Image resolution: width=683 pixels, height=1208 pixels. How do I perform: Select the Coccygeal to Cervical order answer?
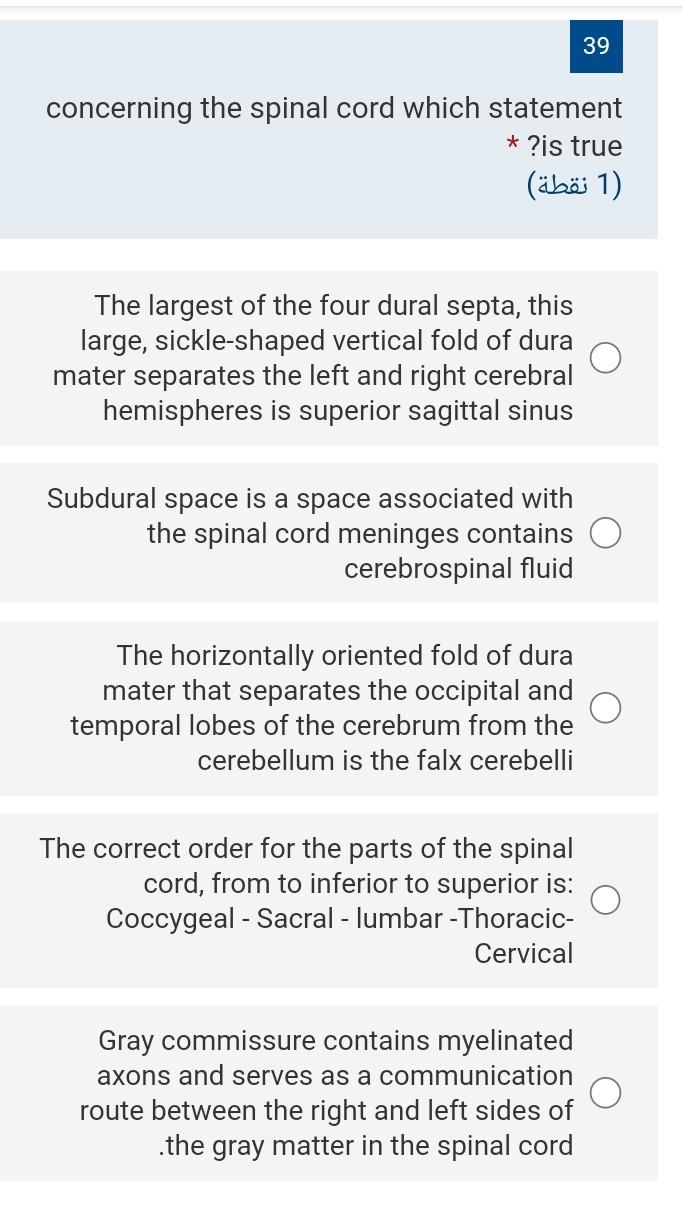pos(605,900)
